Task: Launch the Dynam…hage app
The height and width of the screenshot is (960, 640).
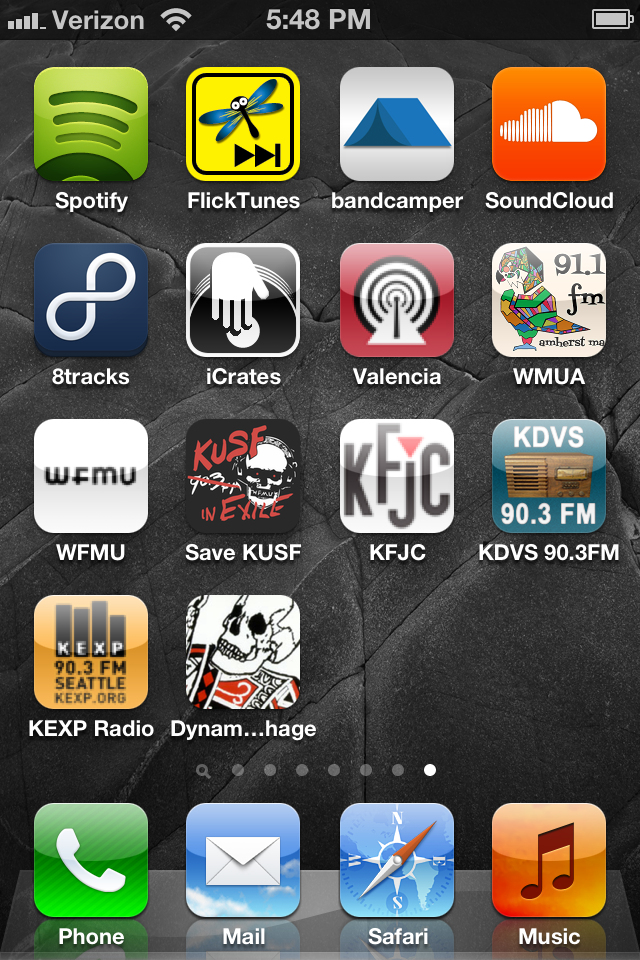Action: (243, 652)
